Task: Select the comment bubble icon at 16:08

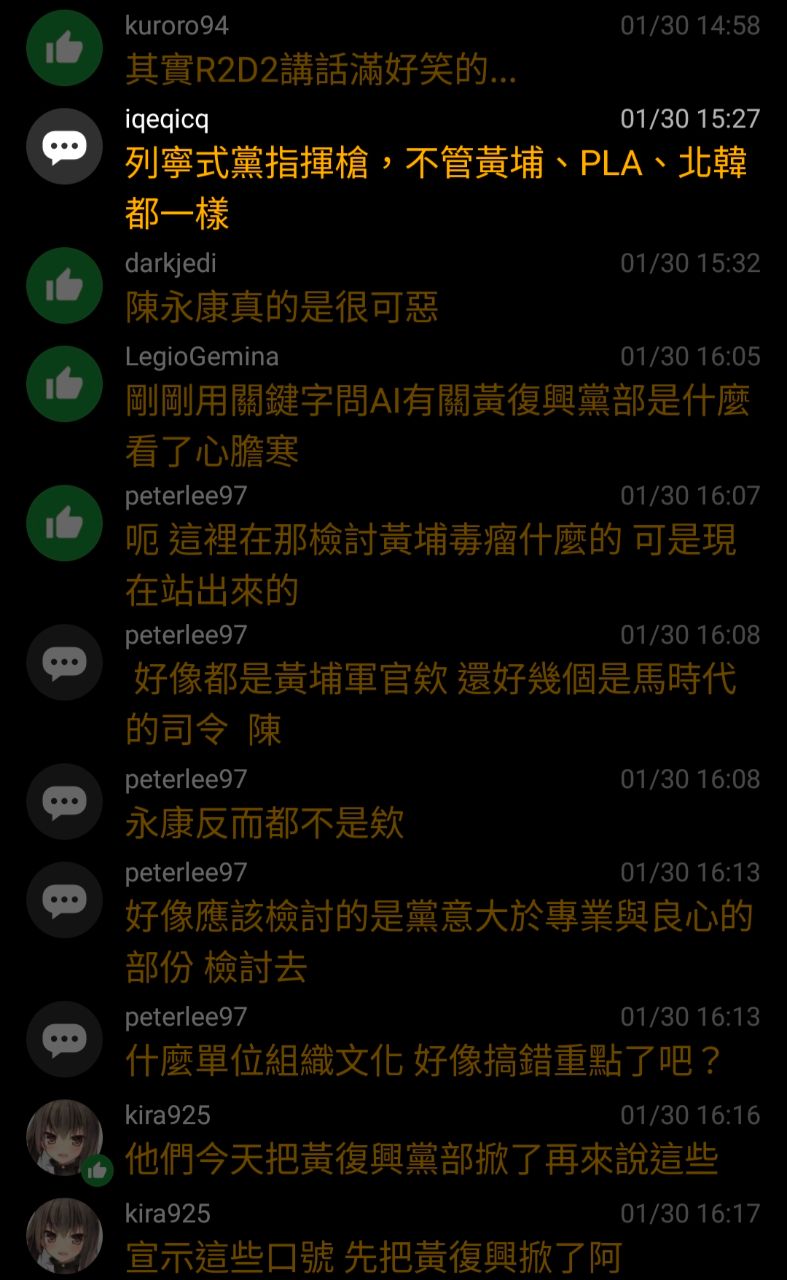Action: (x=64, y=662)
